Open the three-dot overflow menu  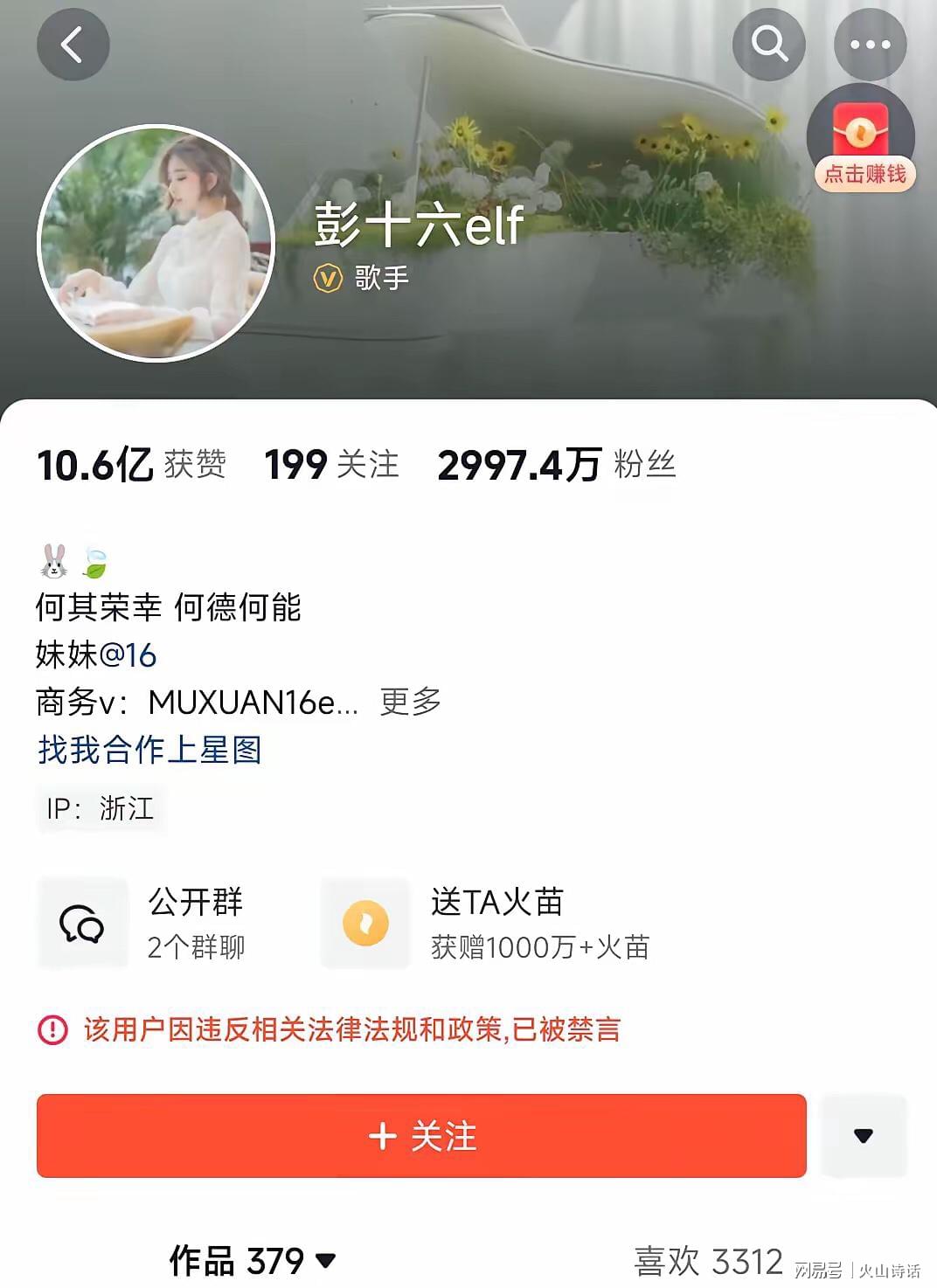[x=870, y=45]
